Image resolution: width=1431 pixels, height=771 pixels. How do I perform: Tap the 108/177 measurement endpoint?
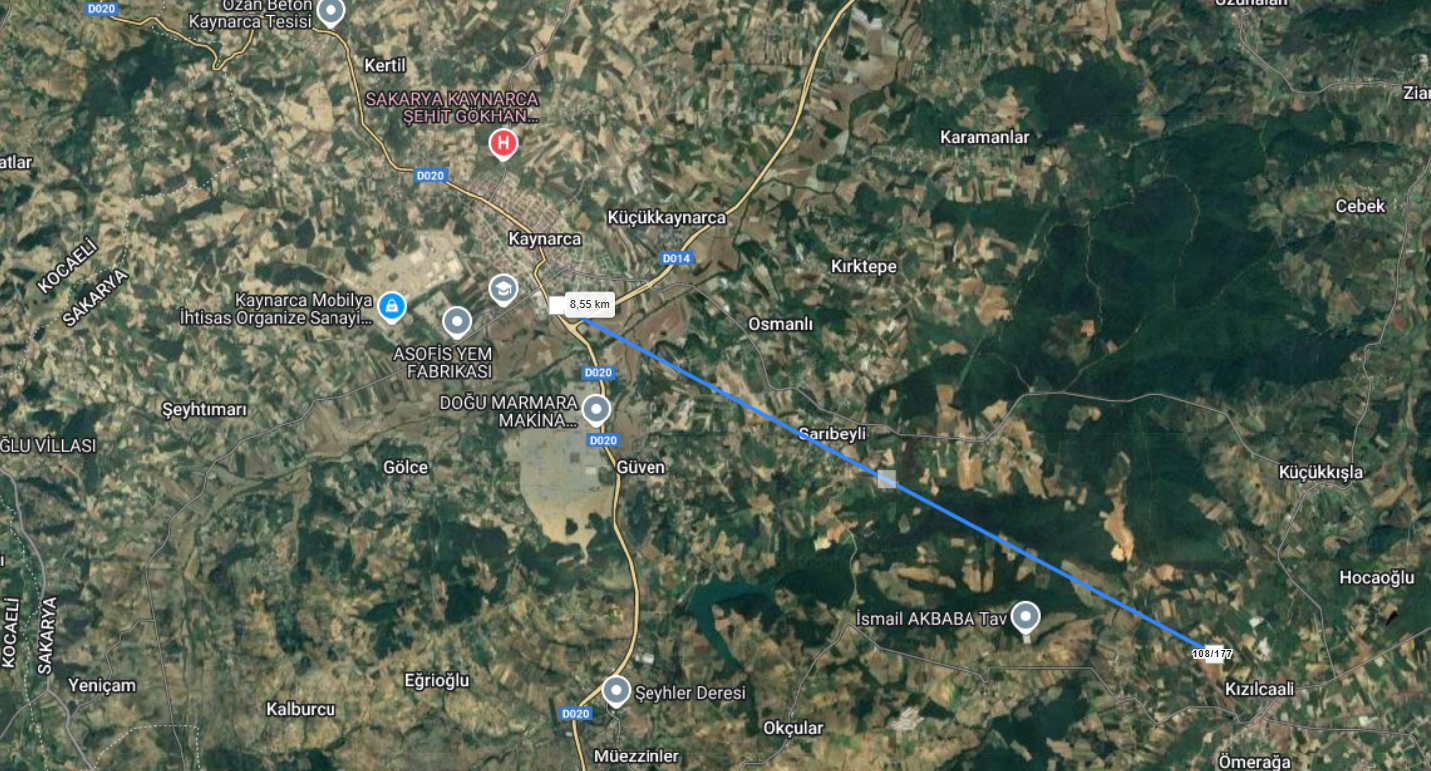(1212, 654)
